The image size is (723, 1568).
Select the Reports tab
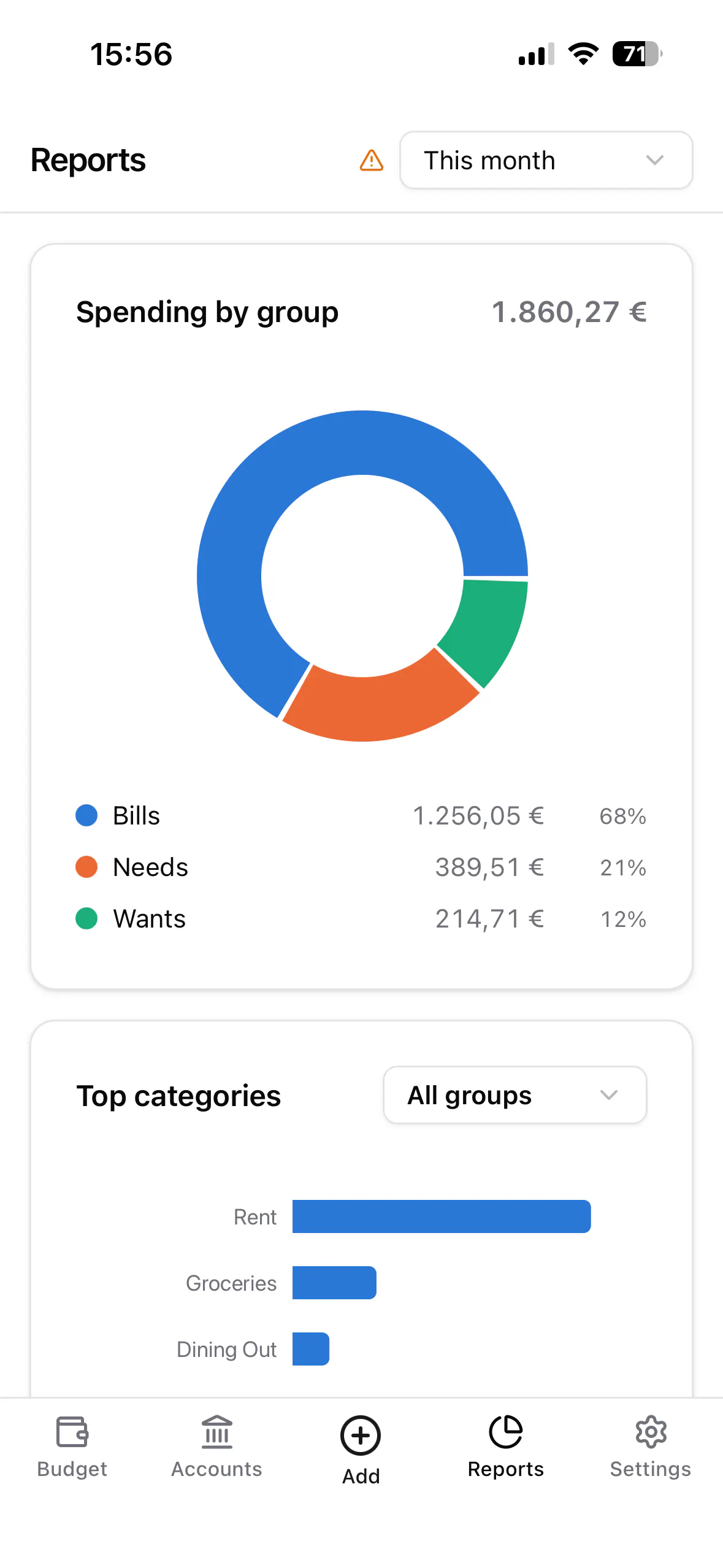pos(505,1448)
